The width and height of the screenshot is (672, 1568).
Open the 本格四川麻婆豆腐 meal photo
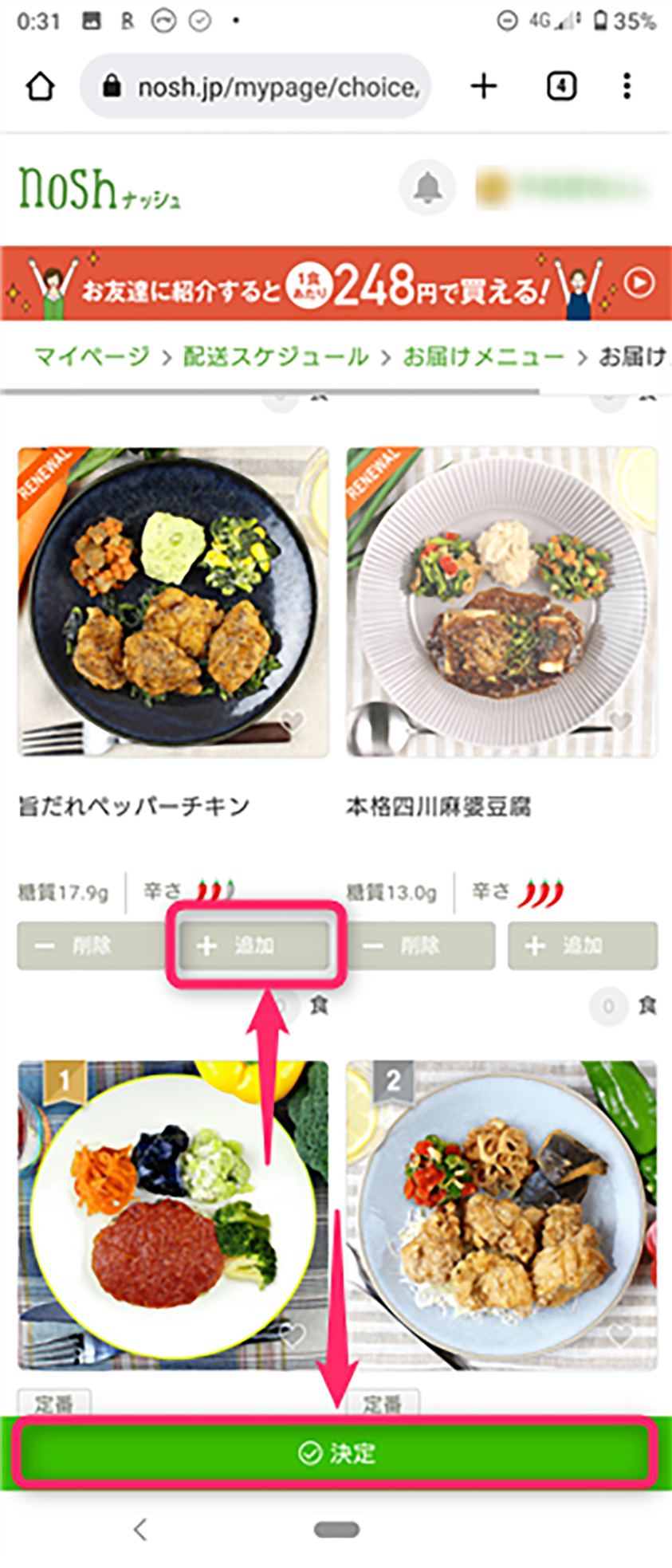[x=501, y=602]
